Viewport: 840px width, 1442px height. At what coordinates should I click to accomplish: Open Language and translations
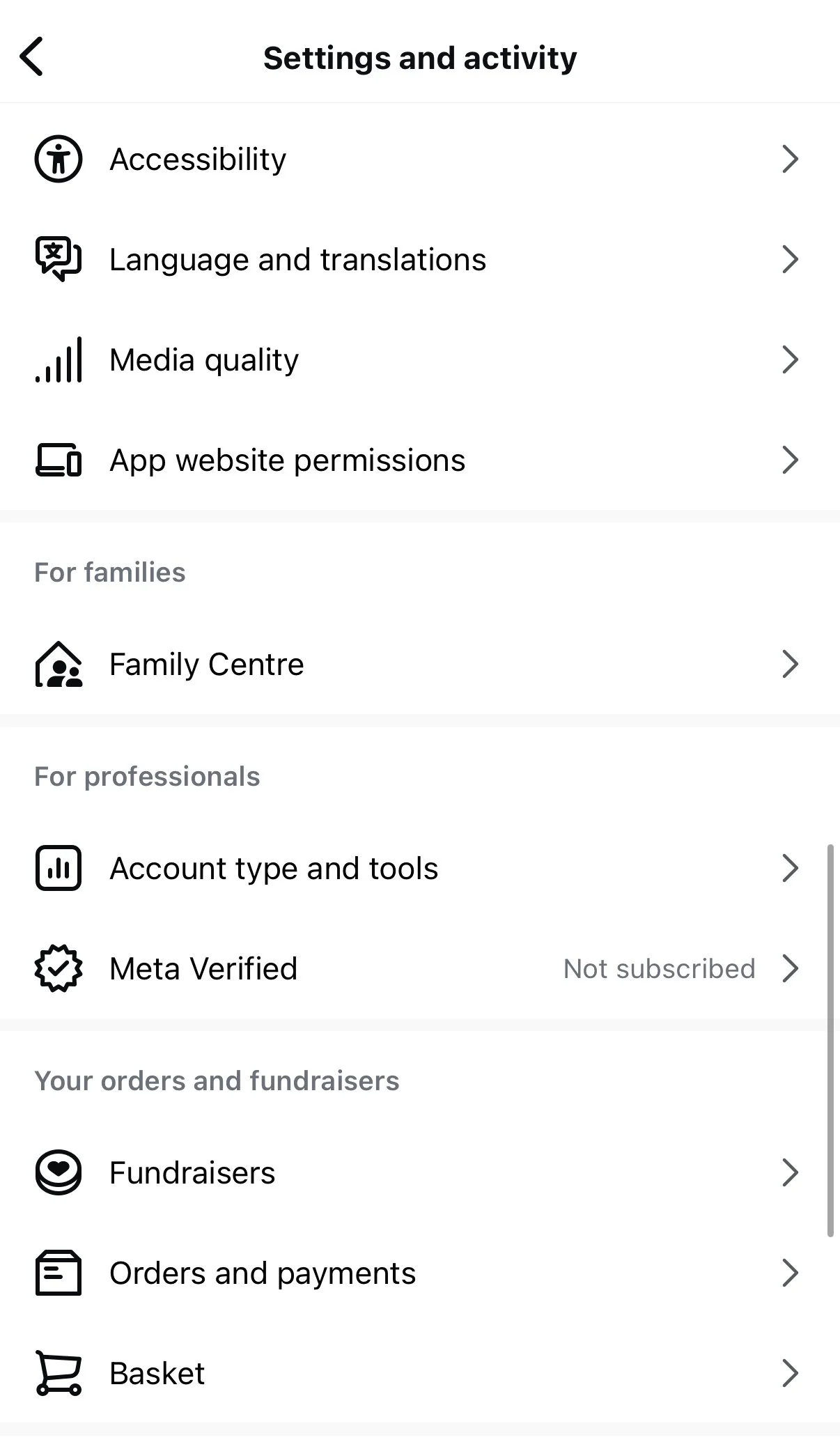coord(420,260)
